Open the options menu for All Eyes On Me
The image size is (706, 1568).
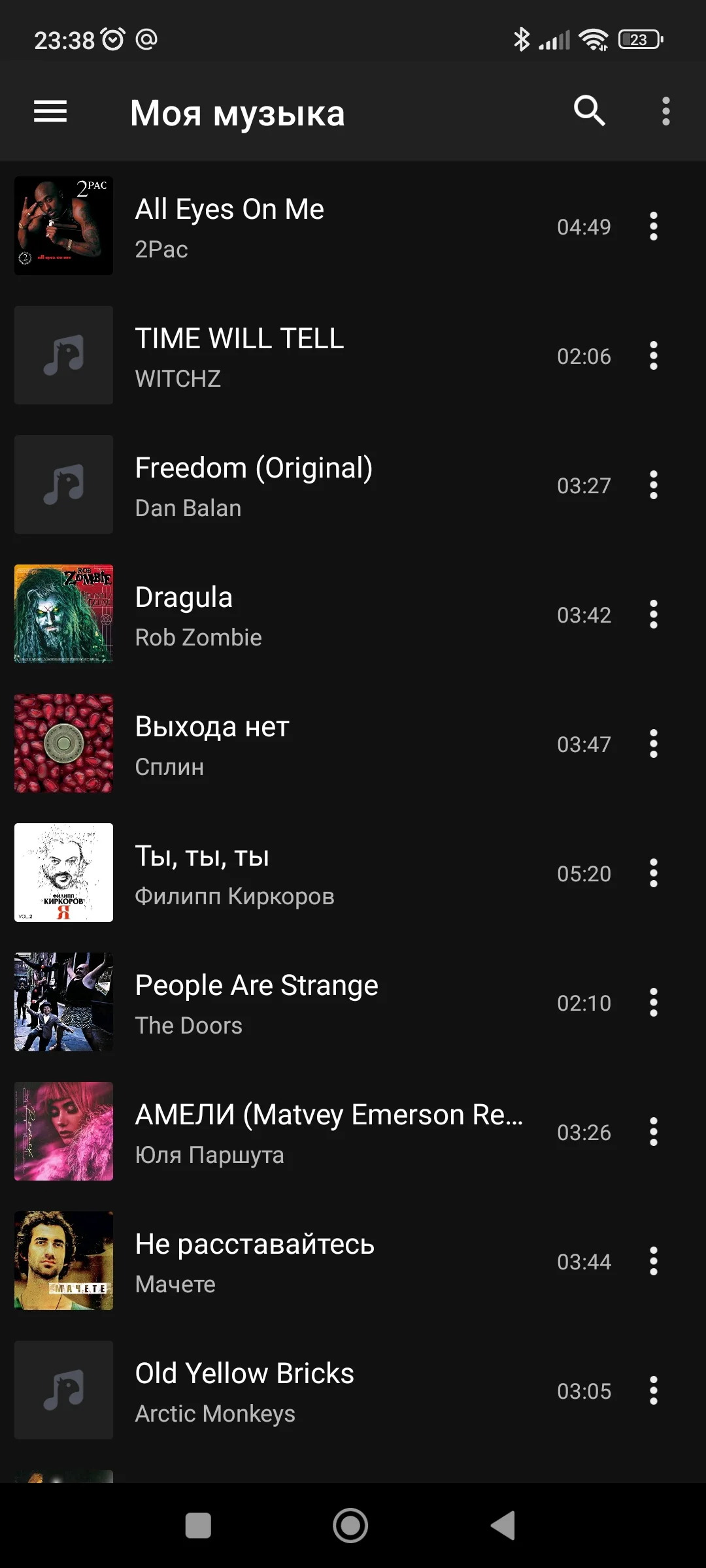pyautogui.click(x=653, y=226)
